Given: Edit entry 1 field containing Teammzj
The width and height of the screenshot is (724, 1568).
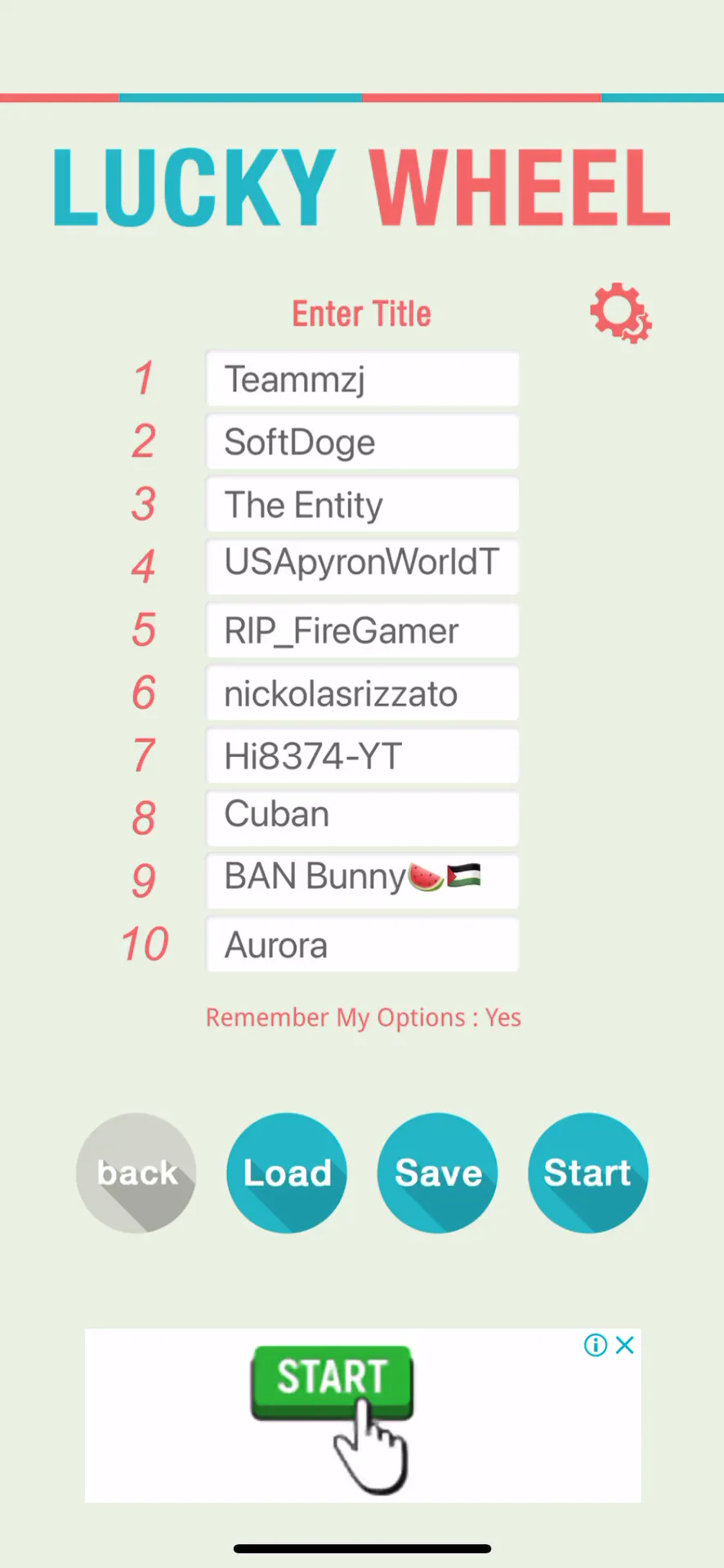Looking at the screenshot, I should pos(362,379).
